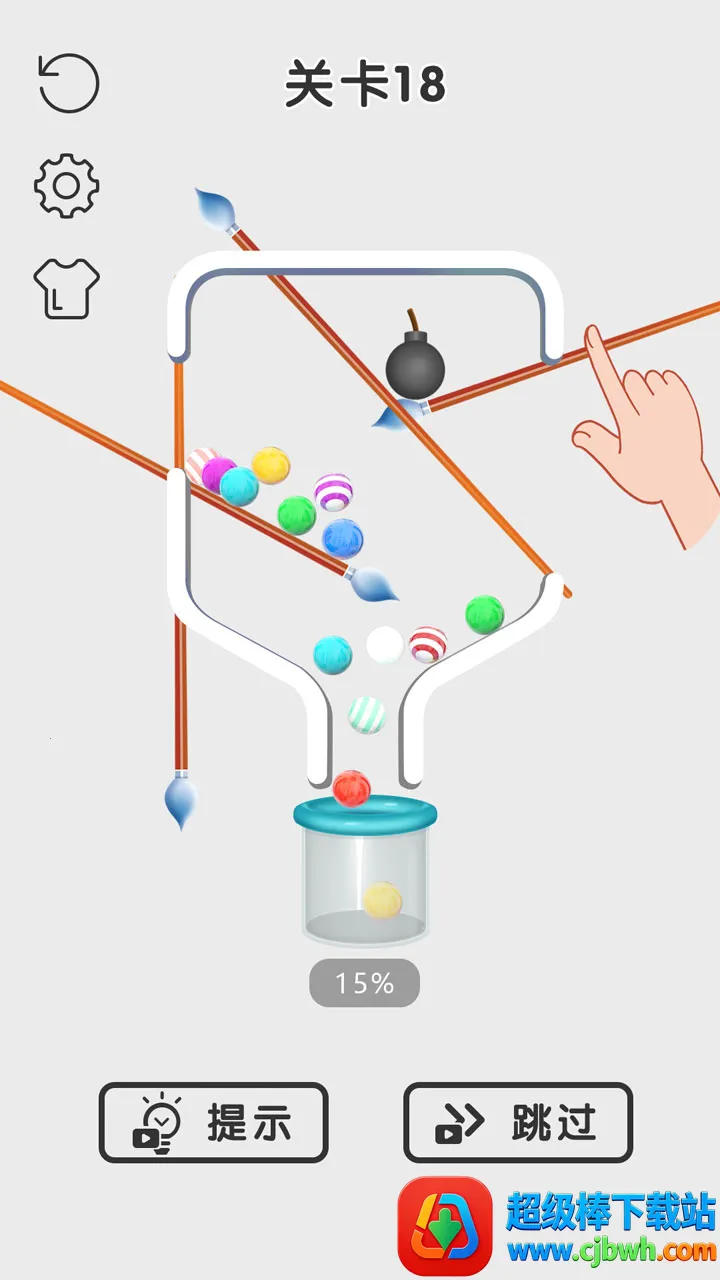Open the skins shirt icon

(x=67, y=288)
